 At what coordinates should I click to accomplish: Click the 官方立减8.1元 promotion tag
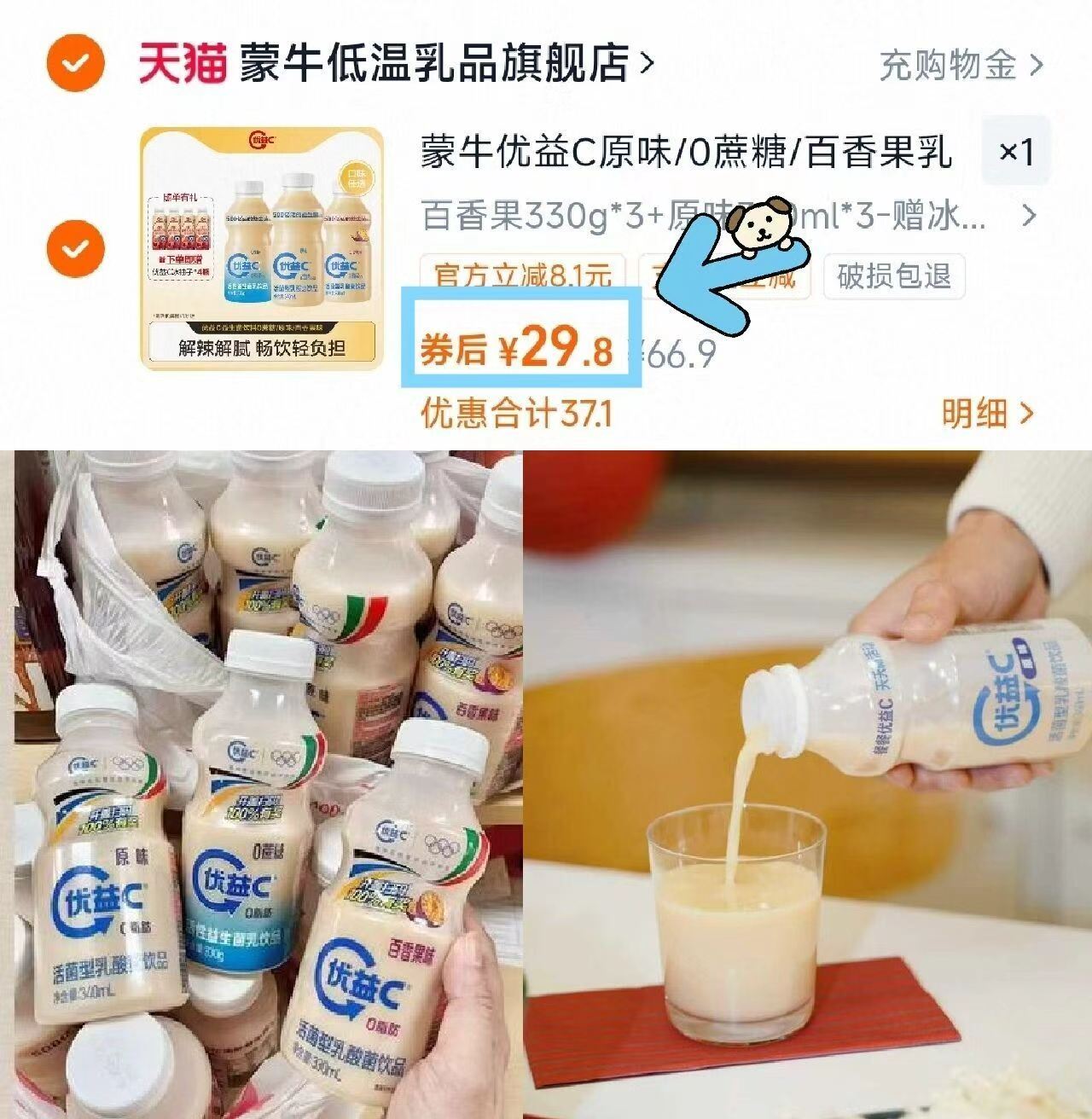pyautogui.click(x=523, y=273)
